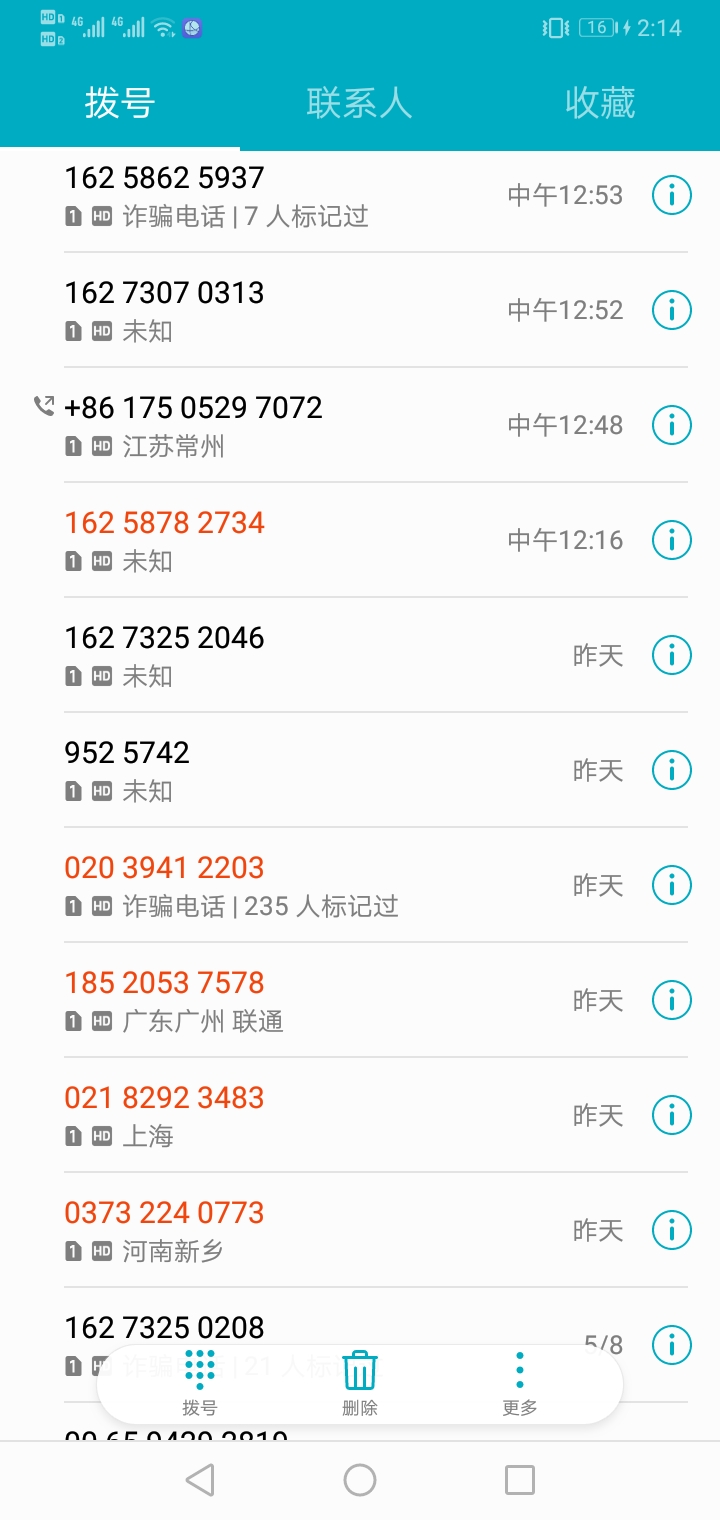Go back with the system back button

(200, 1480)
